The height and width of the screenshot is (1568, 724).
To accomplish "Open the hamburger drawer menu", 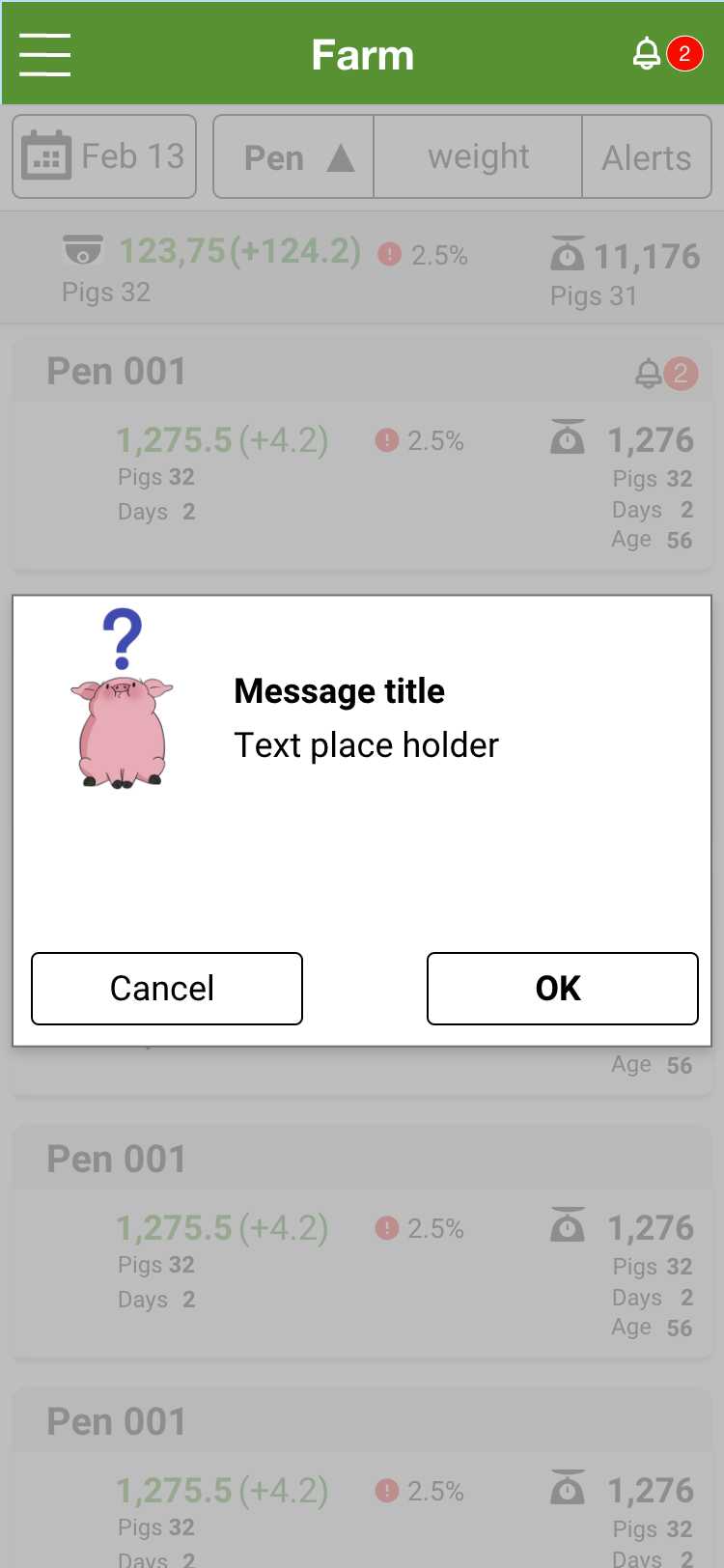I will coord(44,54).
